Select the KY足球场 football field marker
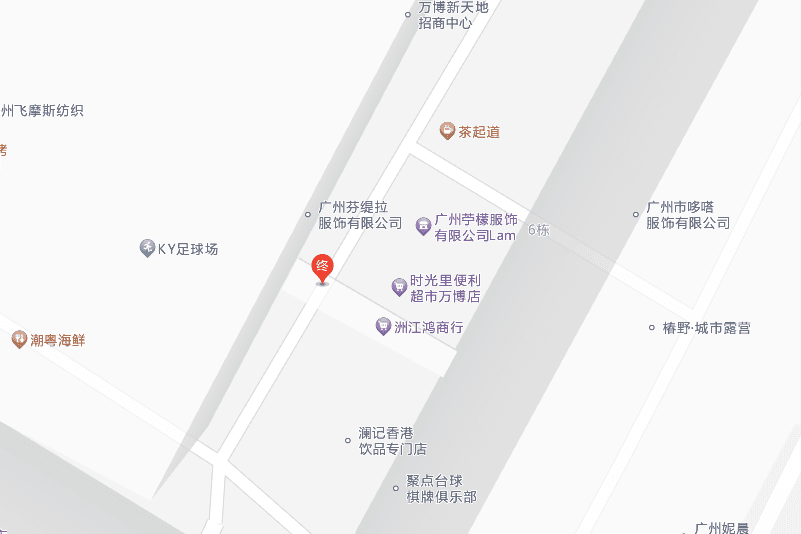801x534 pixels. (x=147, y=248)
